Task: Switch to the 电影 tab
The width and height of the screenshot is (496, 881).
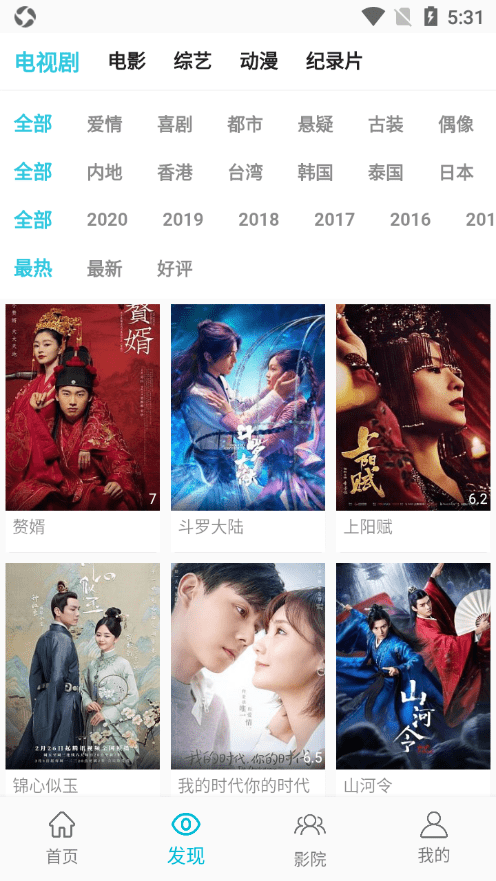Action: click(127, 61)
